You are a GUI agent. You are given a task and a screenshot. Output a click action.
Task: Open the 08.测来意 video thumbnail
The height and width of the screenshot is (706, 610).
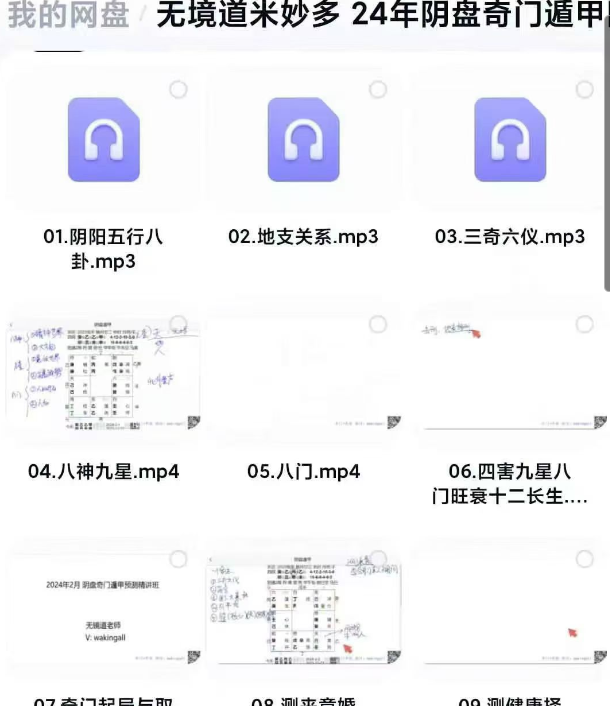tap(304, 603)
